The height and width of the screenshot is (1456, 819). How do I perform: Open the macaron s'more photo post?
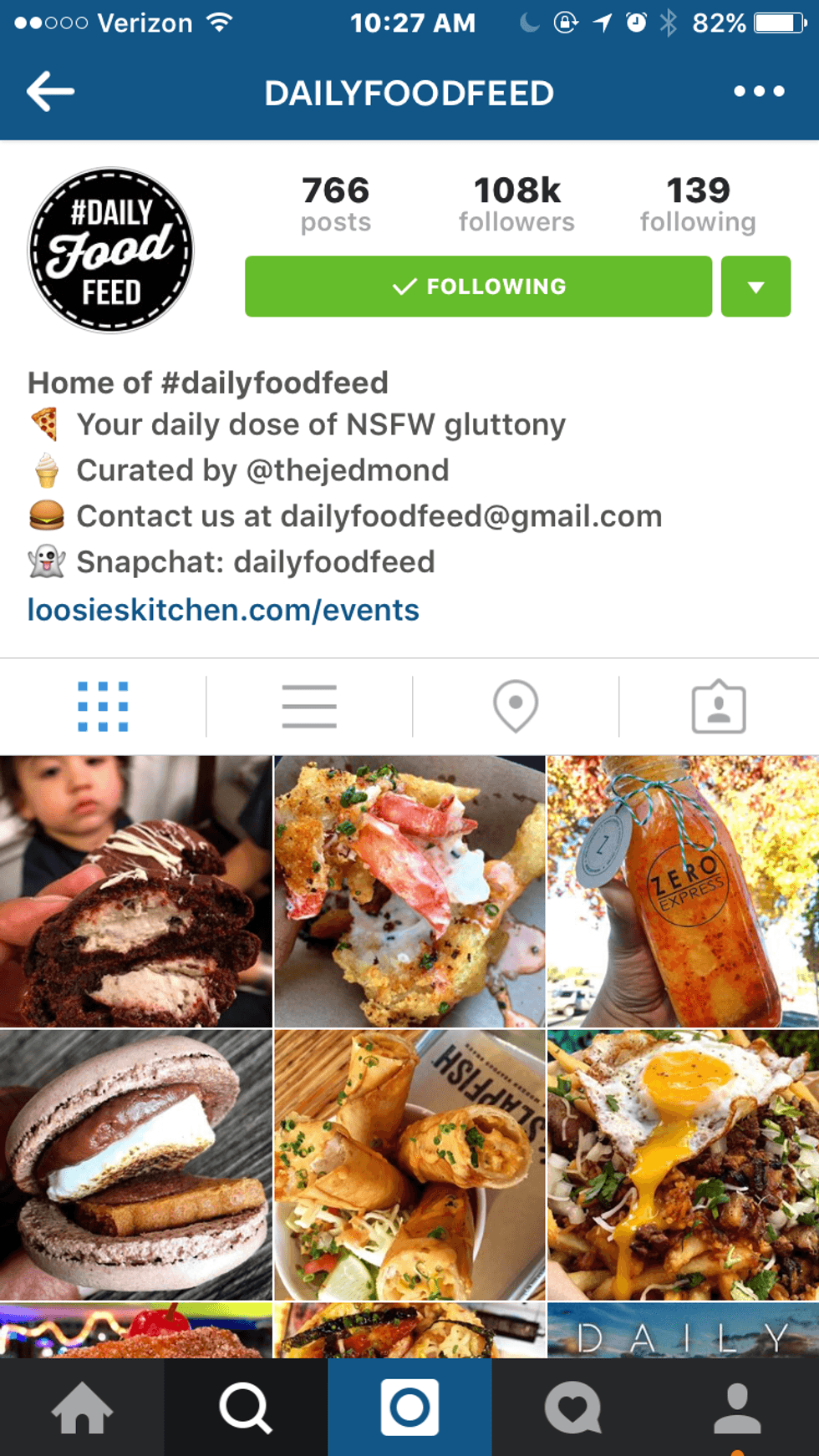(x=135, y=1164)
